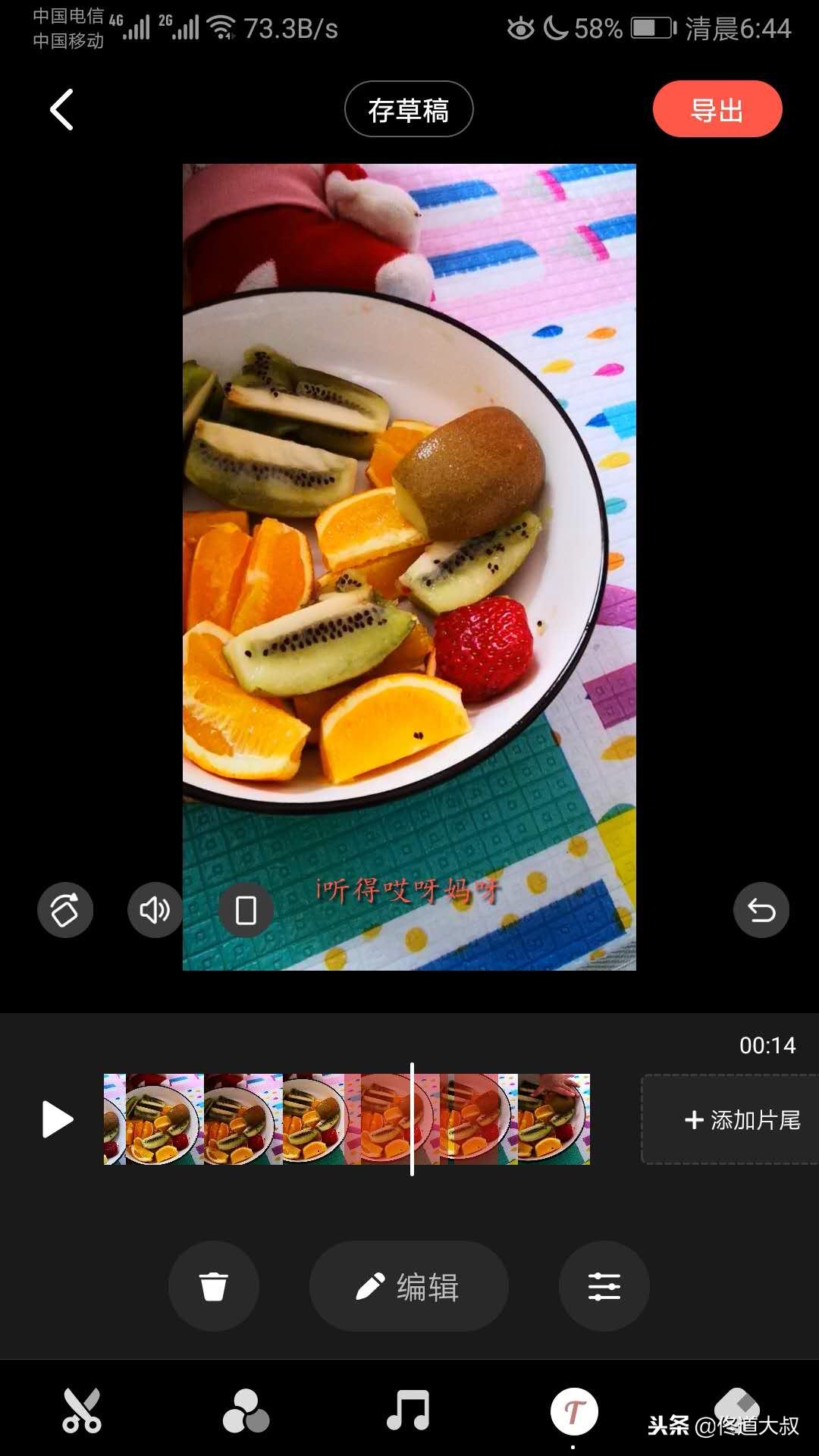Change the canvas aspect ratio icon
Viewport: 819px width, 1456px height.
pos(246,910)
